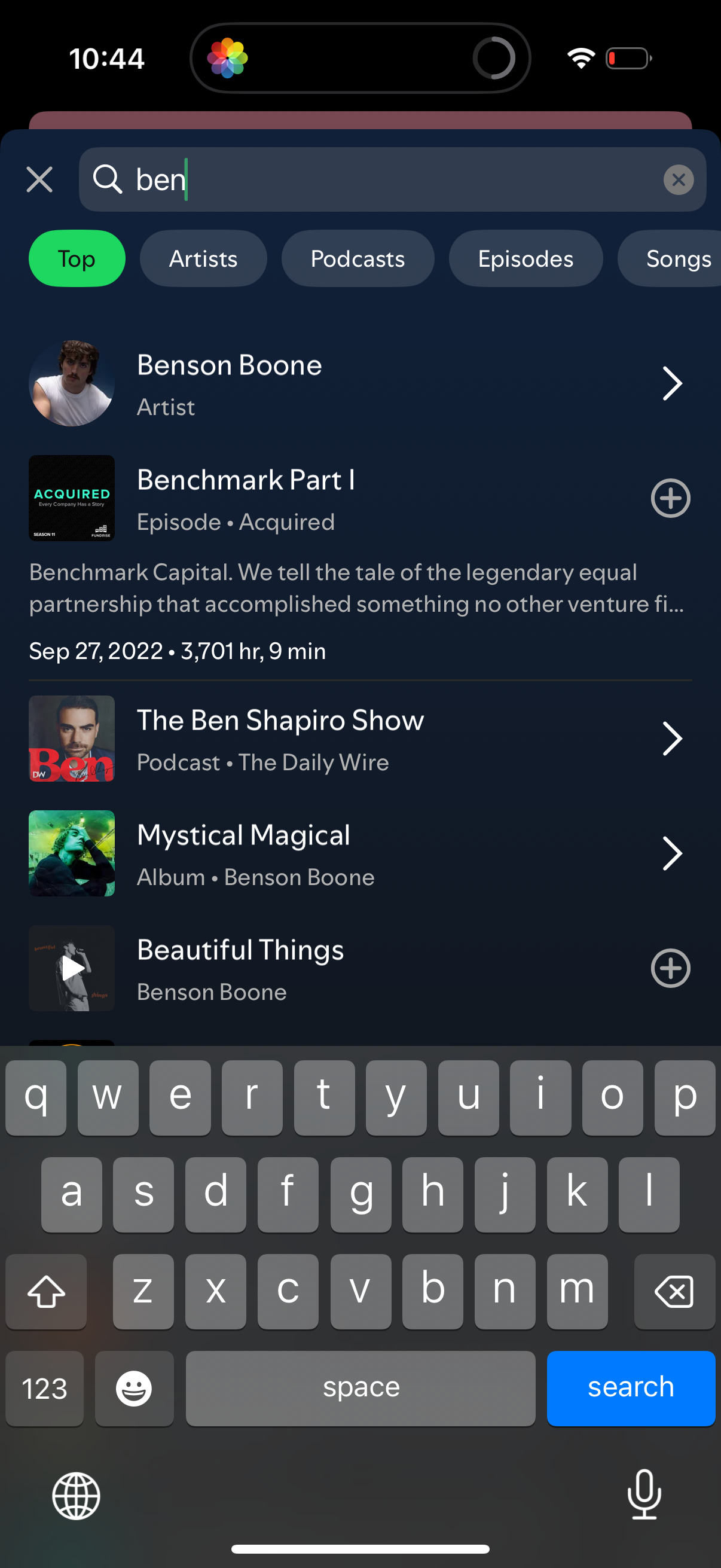Clear the search text with the x icon

coord(678,179)
